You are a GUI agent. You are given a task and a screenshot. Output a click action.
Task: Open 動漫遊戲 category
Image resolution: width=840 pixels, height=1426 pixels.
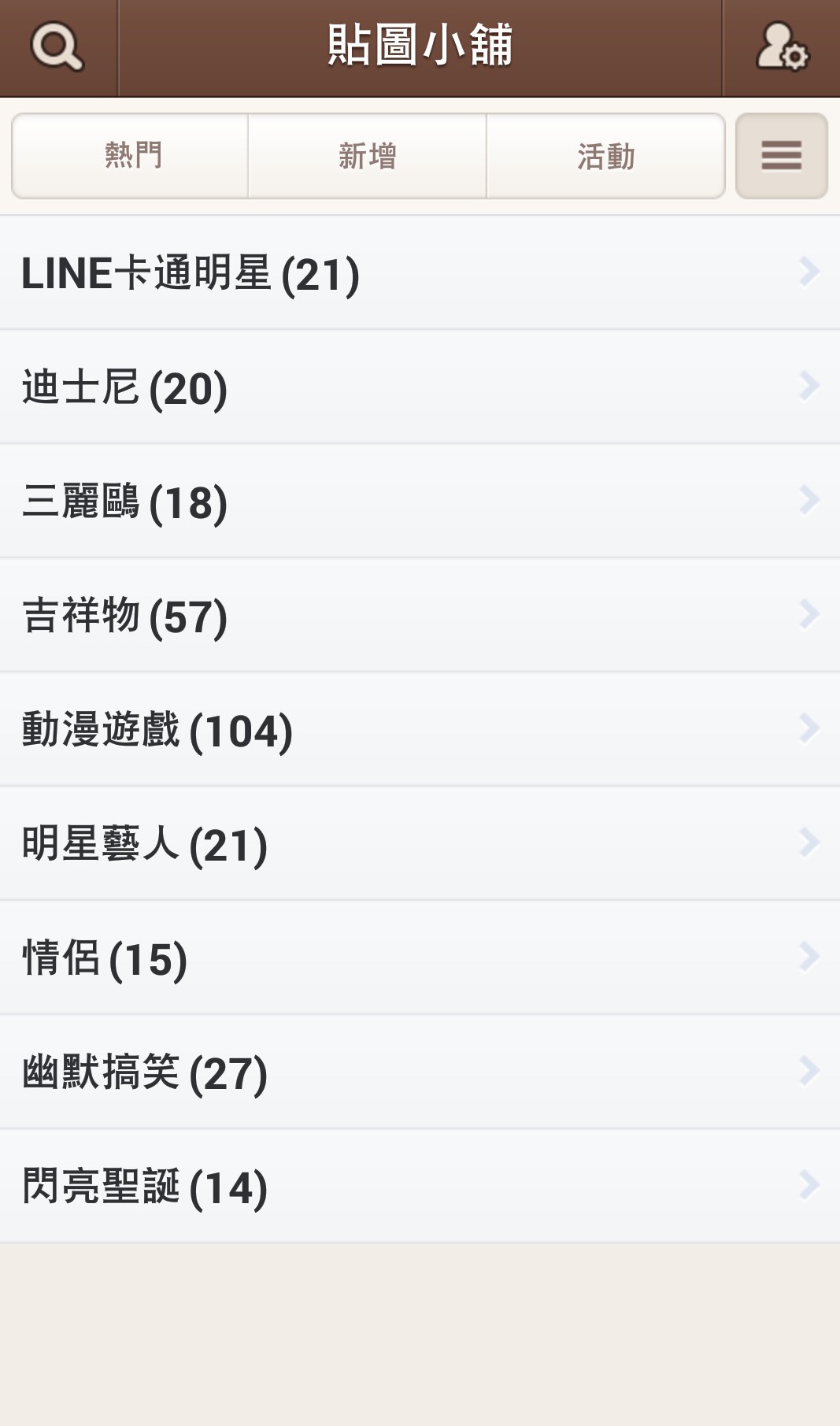(x=420, y=729)
